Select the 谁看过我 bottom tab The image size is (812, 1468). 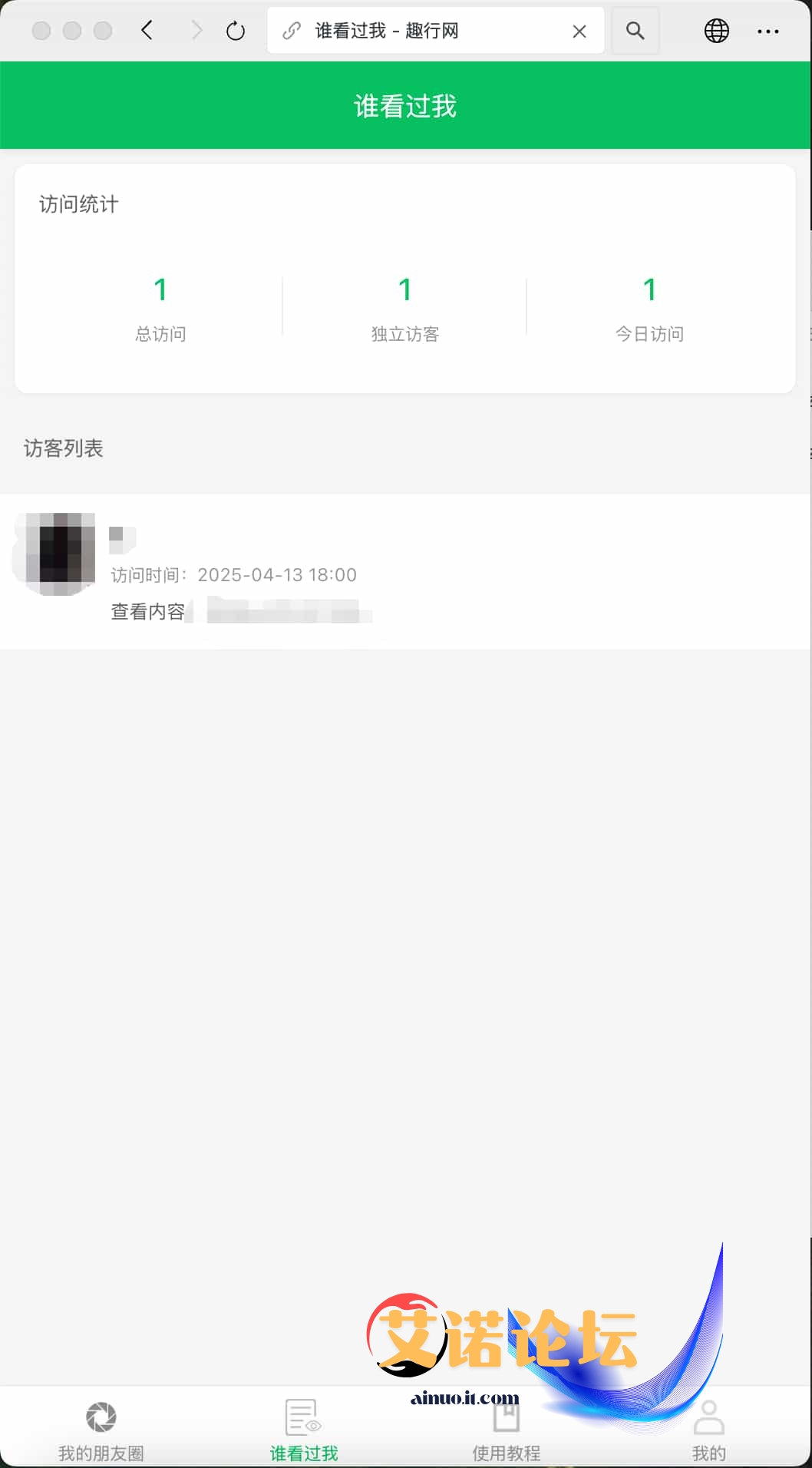[x=304, y=1430]
